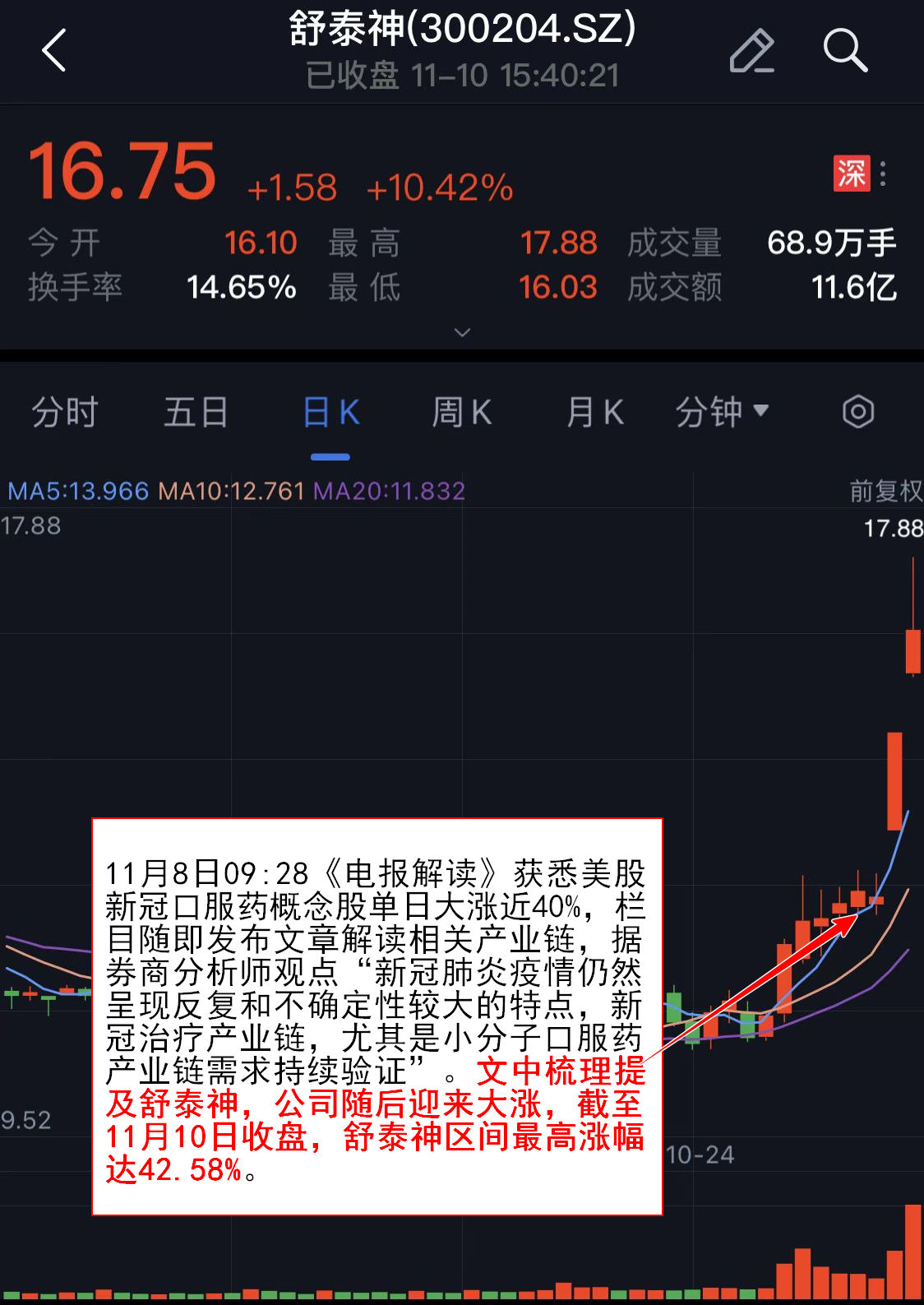Open the 分钟 interval dropdown

click(722, 412)
